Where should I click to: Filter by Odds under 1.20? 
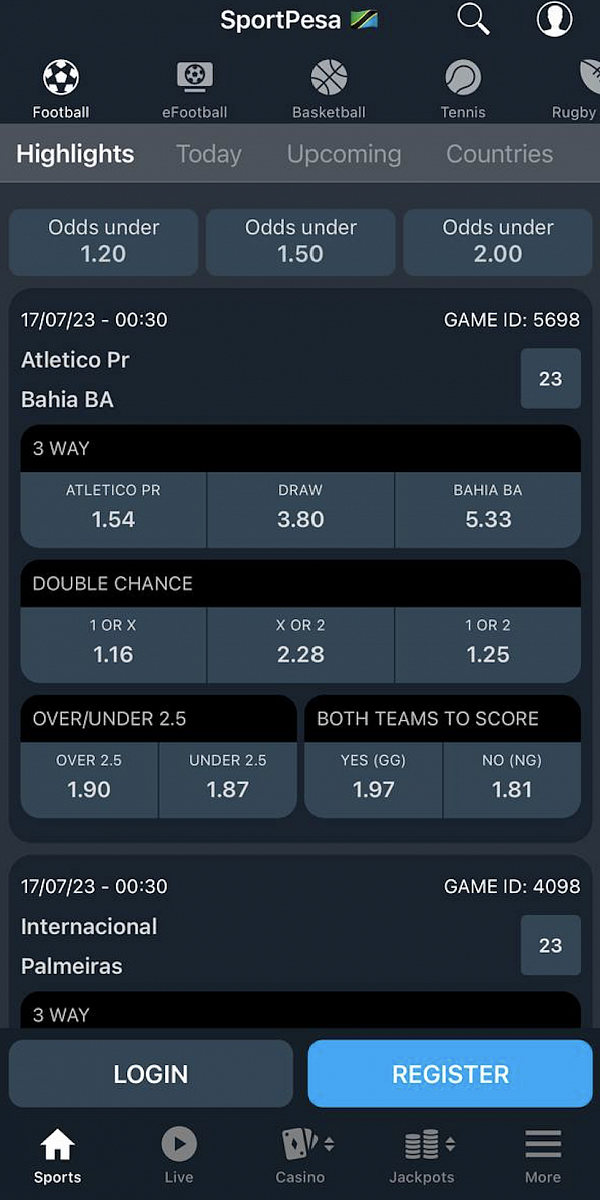103,241
